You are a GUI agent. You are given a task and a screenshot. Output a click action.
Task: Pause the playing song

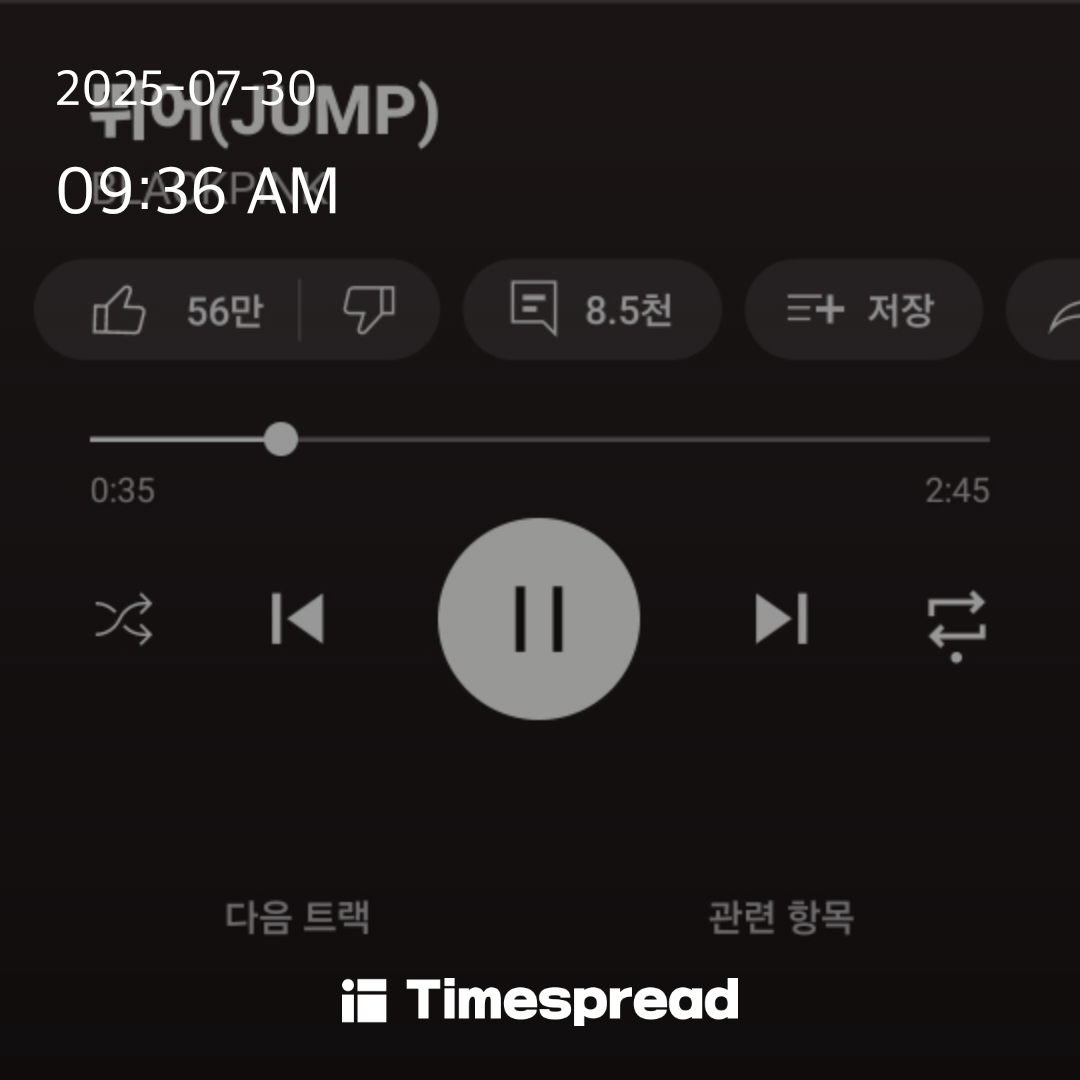[x=539, y=619]
